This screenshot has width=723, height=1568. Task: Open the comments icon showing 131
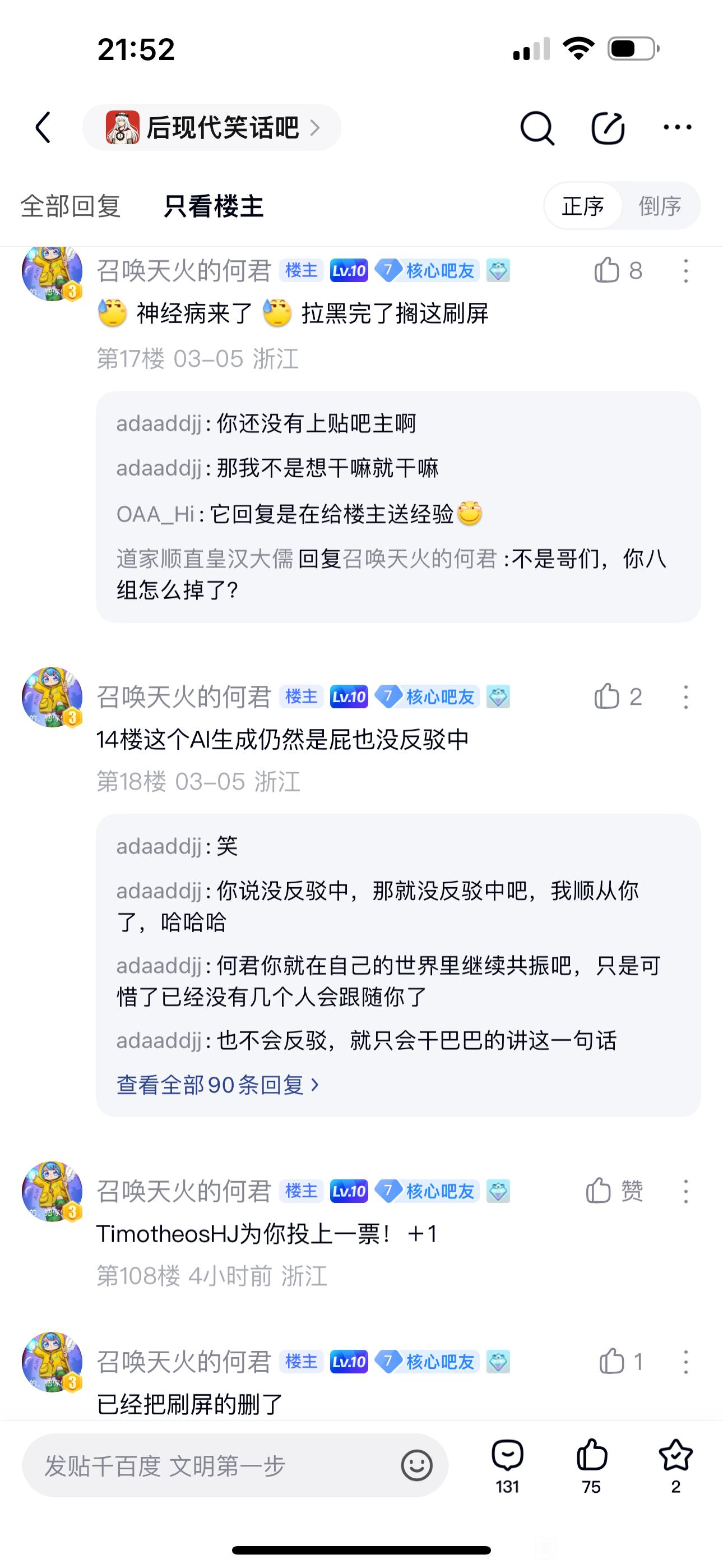pos(508,1466)
